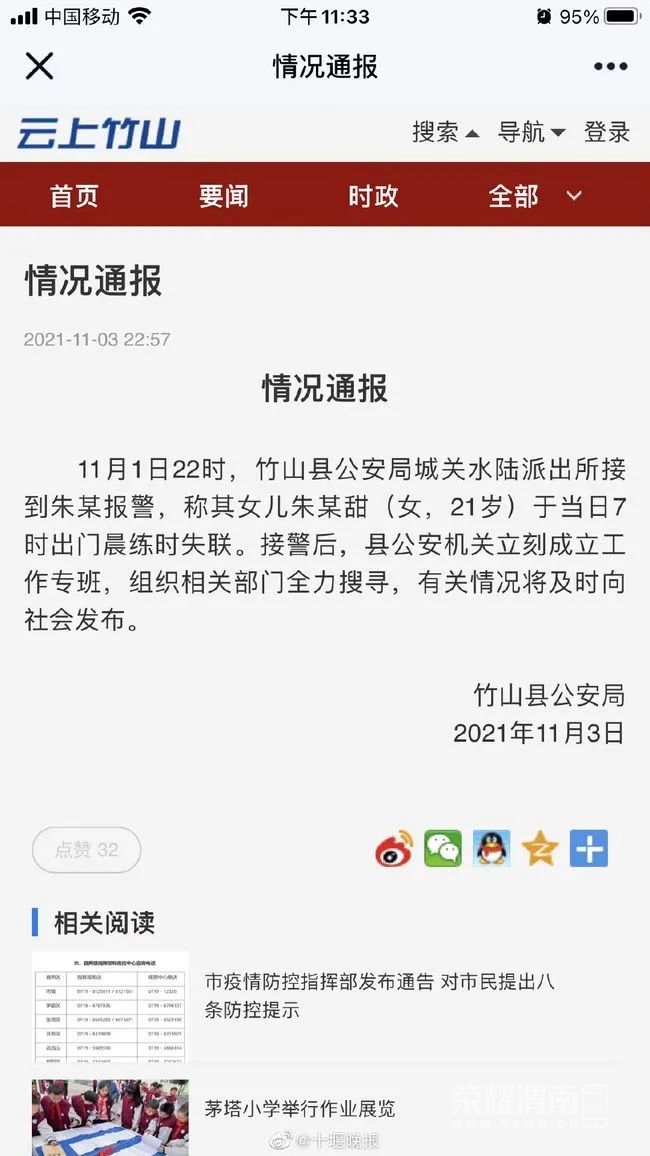The height and width of the screenshot is (1156, 650).
Task: Switch to the 要闻 tab
Action: pyautogui.click(x=223, y=196)
